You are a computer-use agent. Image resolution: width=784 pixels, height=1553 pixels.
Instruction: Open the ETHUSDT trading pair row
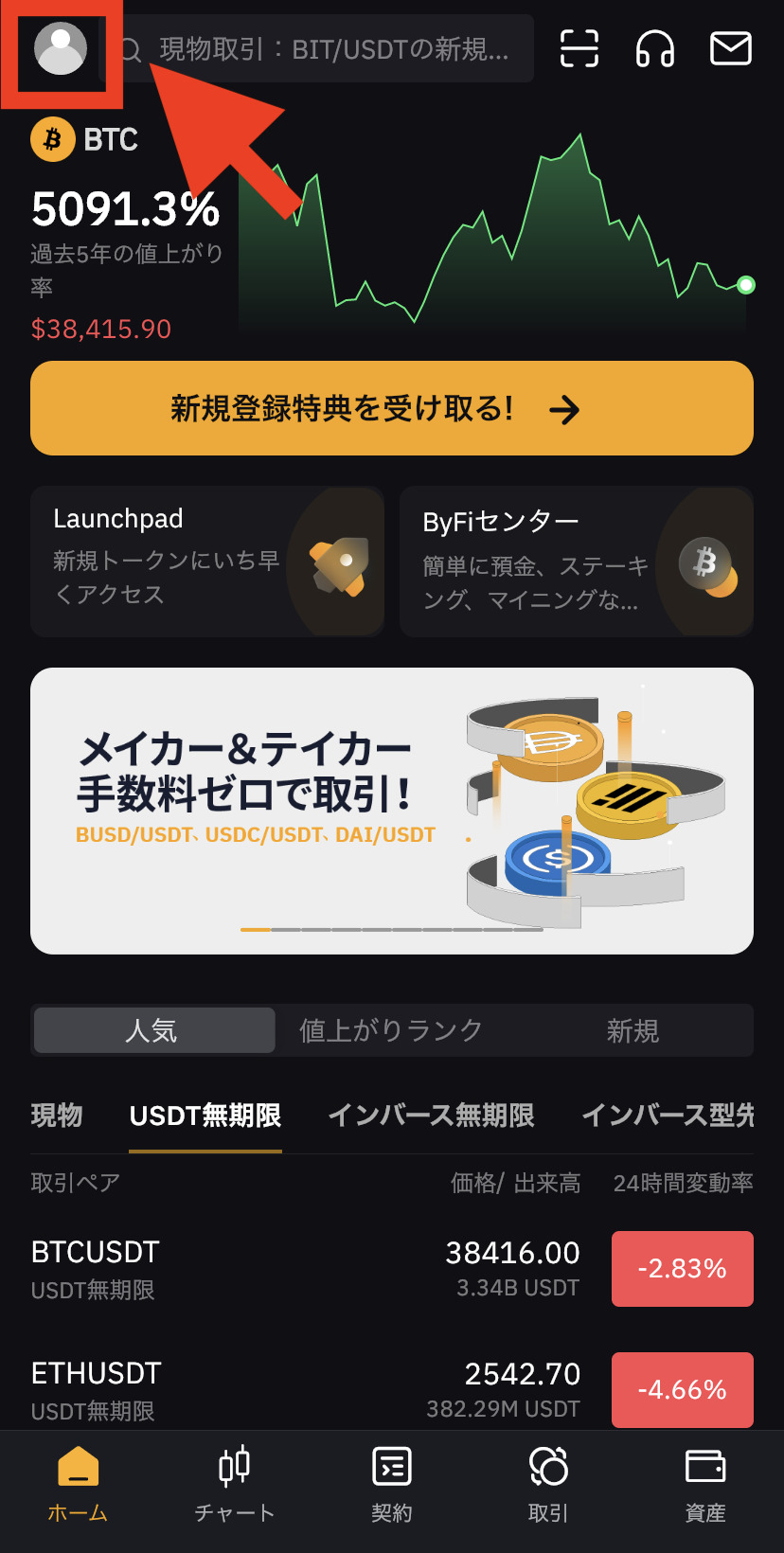pos(392,1390)
